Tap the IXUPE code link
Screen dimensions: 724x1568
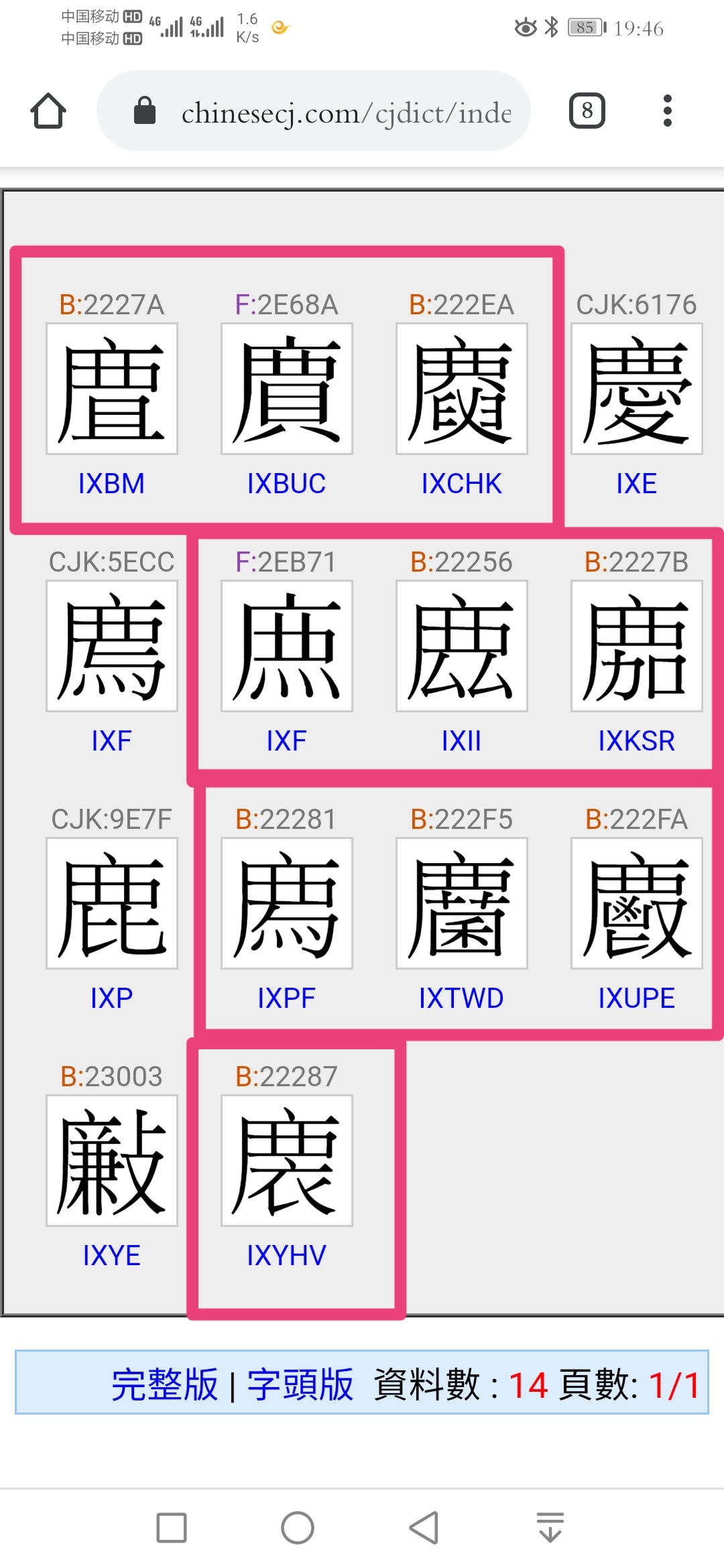[x=636, y=998]
